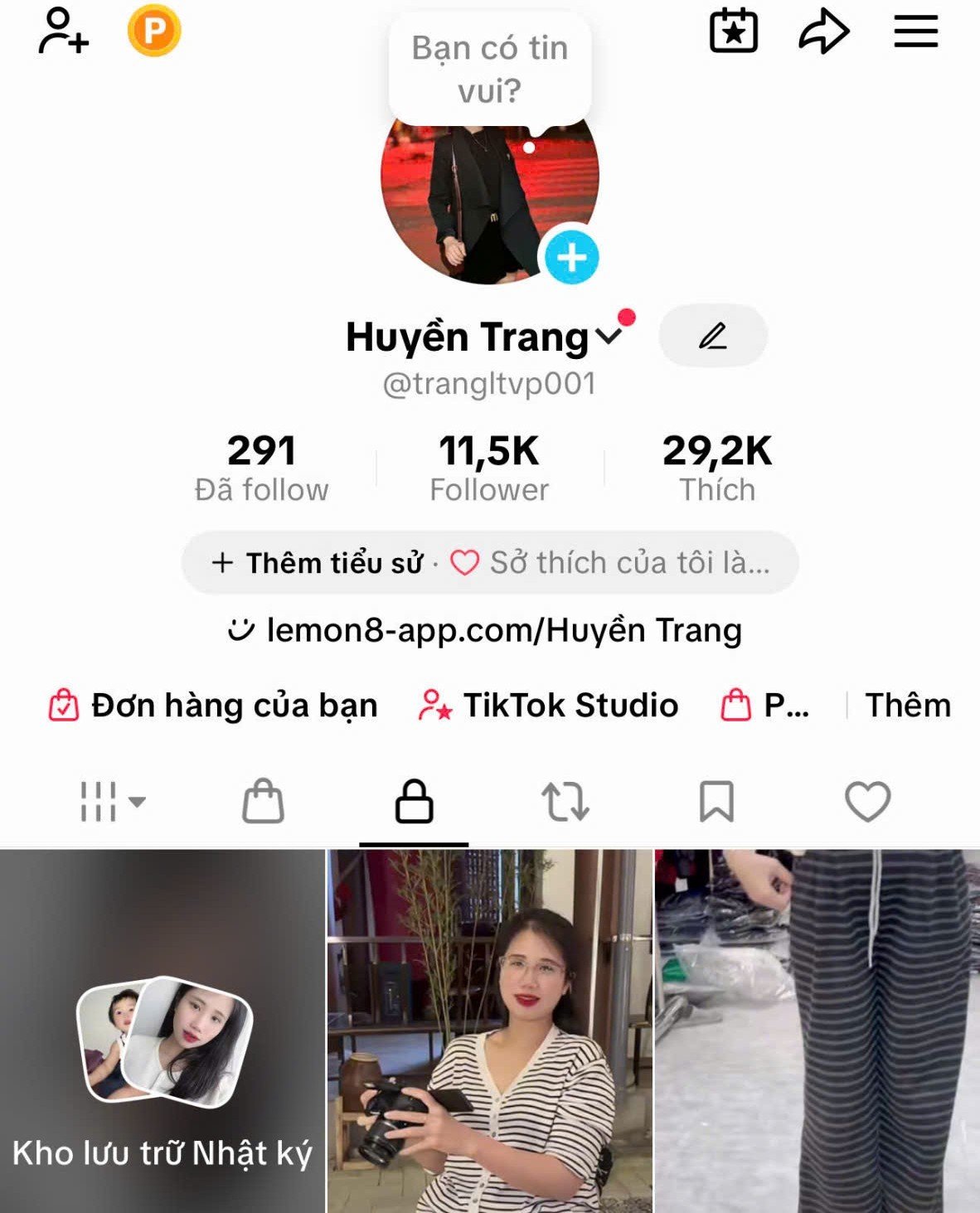Tap the orange P coin icon
Screen dimensions: 980x1213
click(153, 32)
